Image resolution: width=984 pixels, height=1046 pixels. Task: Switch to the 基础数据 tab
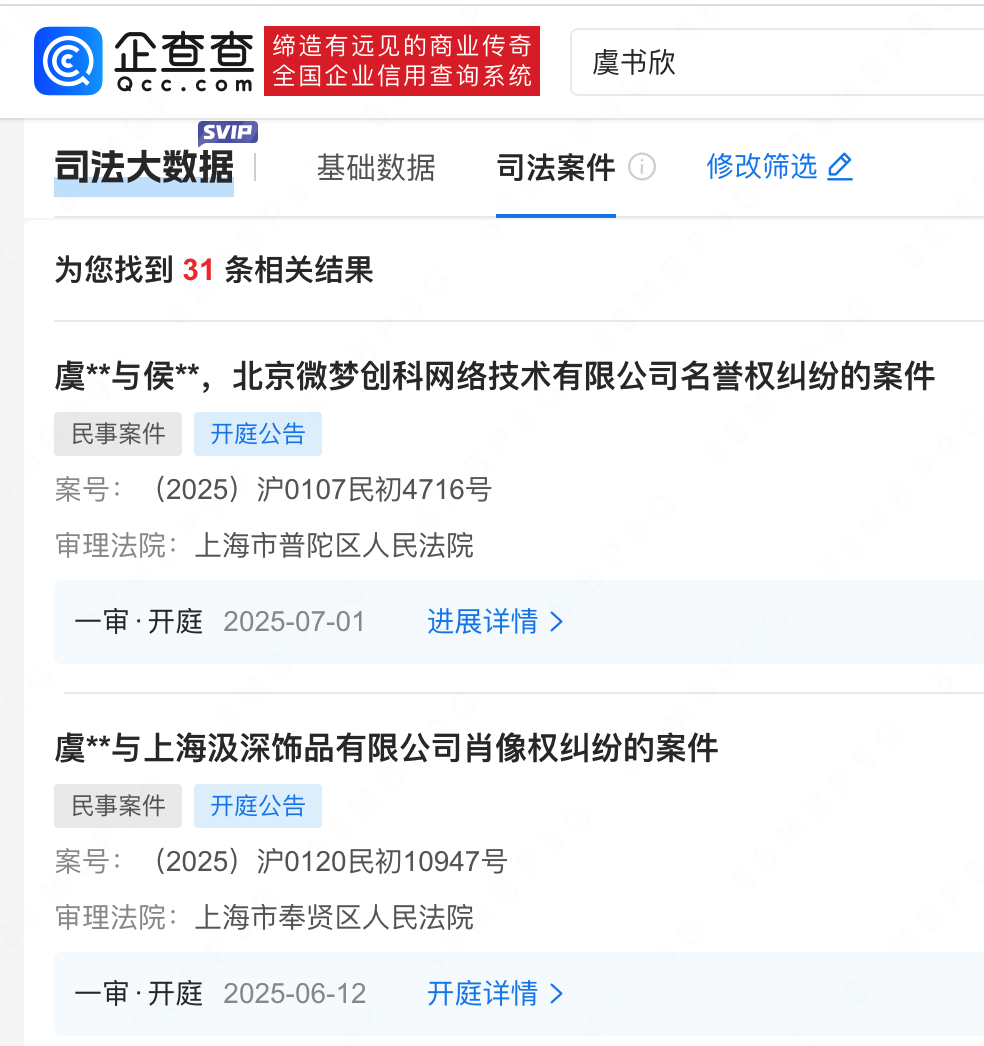click(x=376, y=167)
